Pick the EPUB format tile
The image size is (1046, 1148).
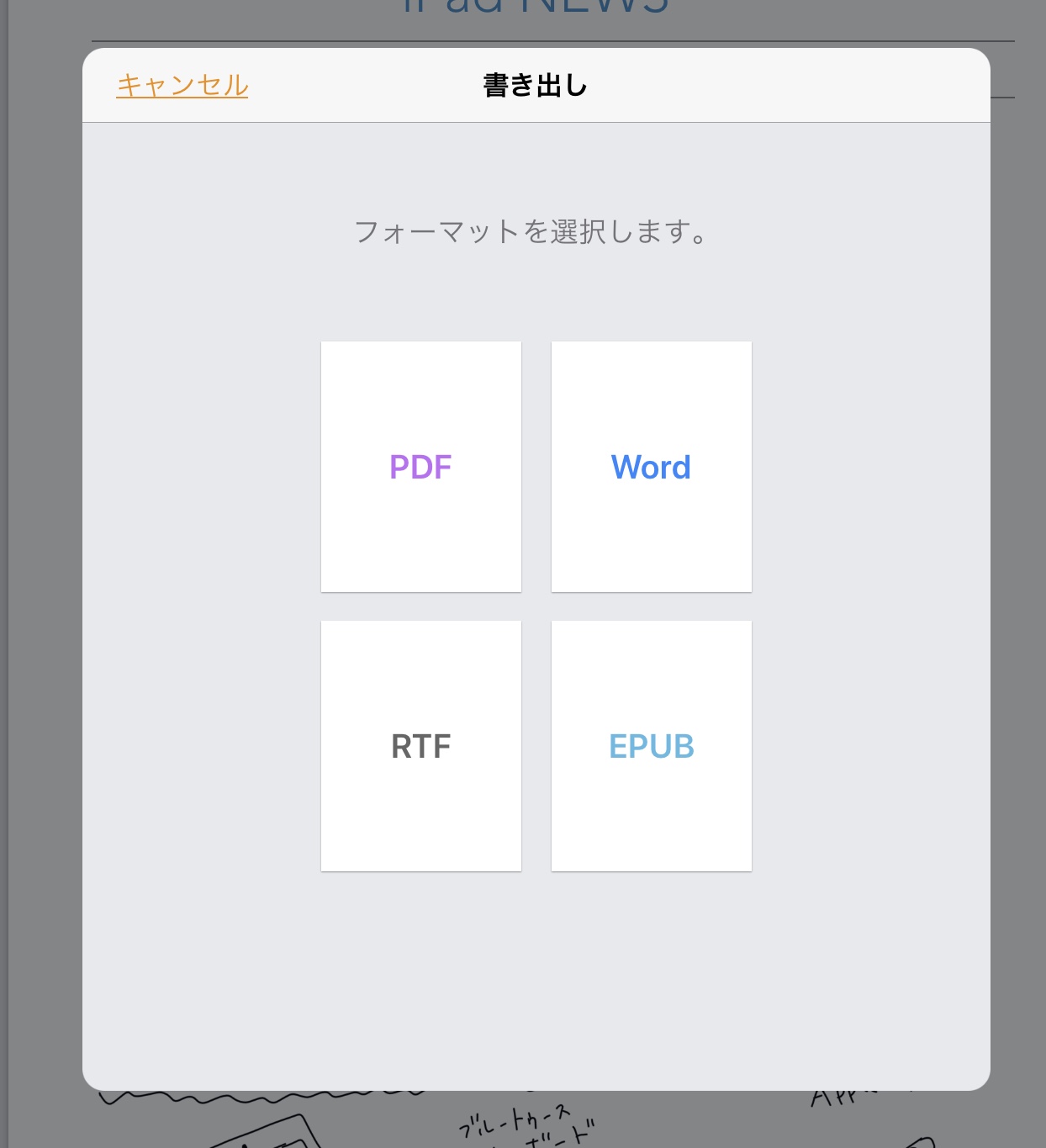651,746
